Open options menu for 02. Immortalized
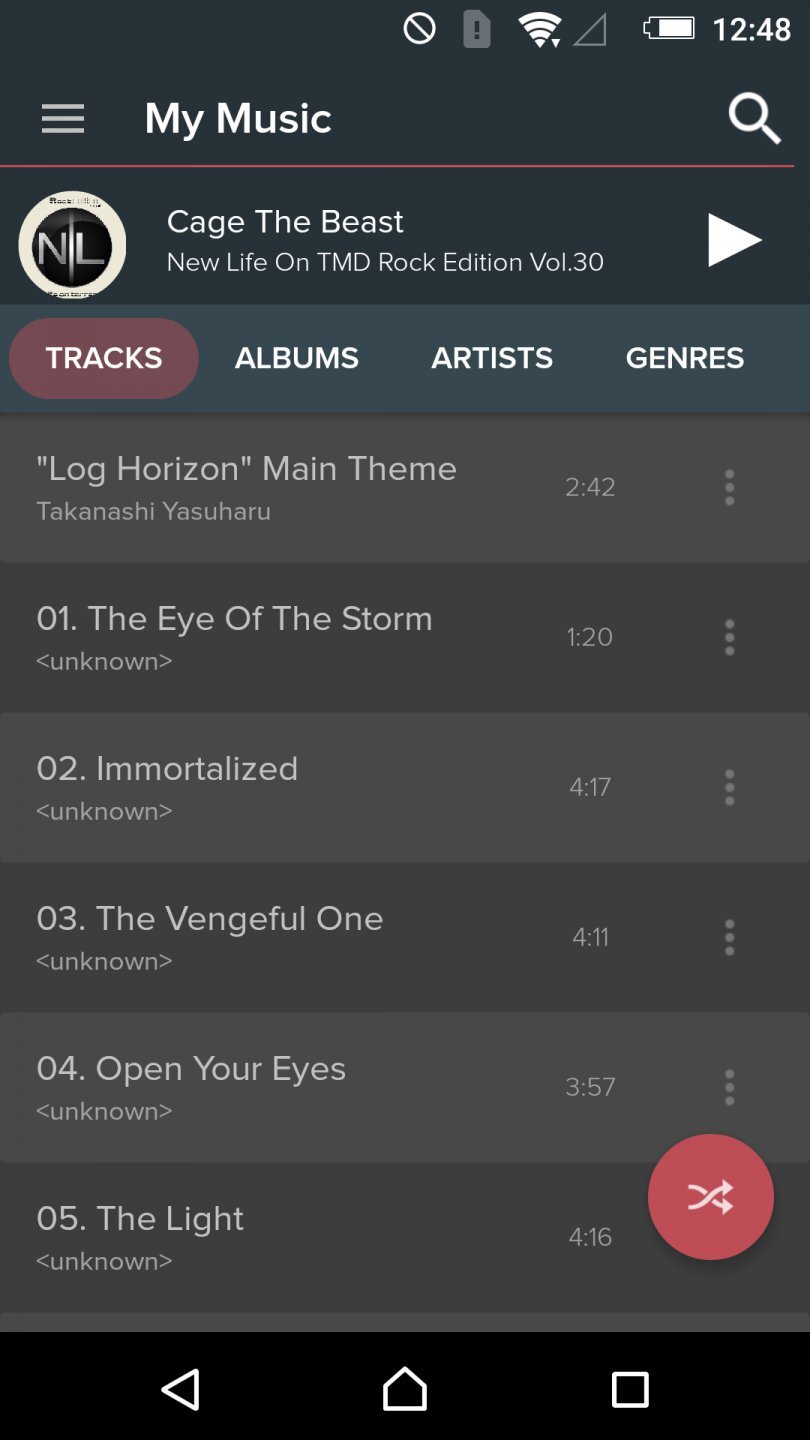Image resolution: width=810 pixels, height=1440 pixels. (729, 787)
